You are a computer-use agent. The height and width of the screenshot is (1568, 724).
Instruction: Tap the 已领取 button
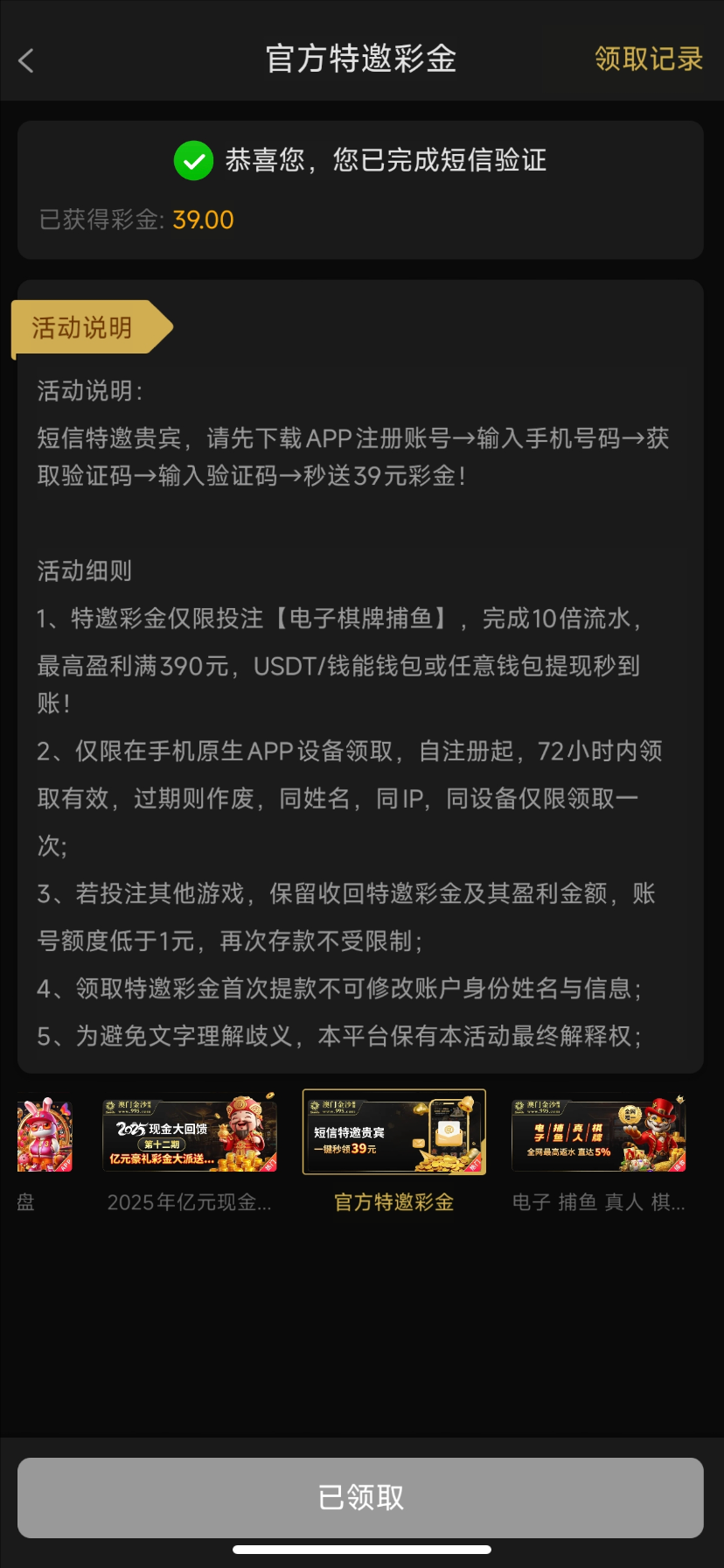tap(360, 1497)
